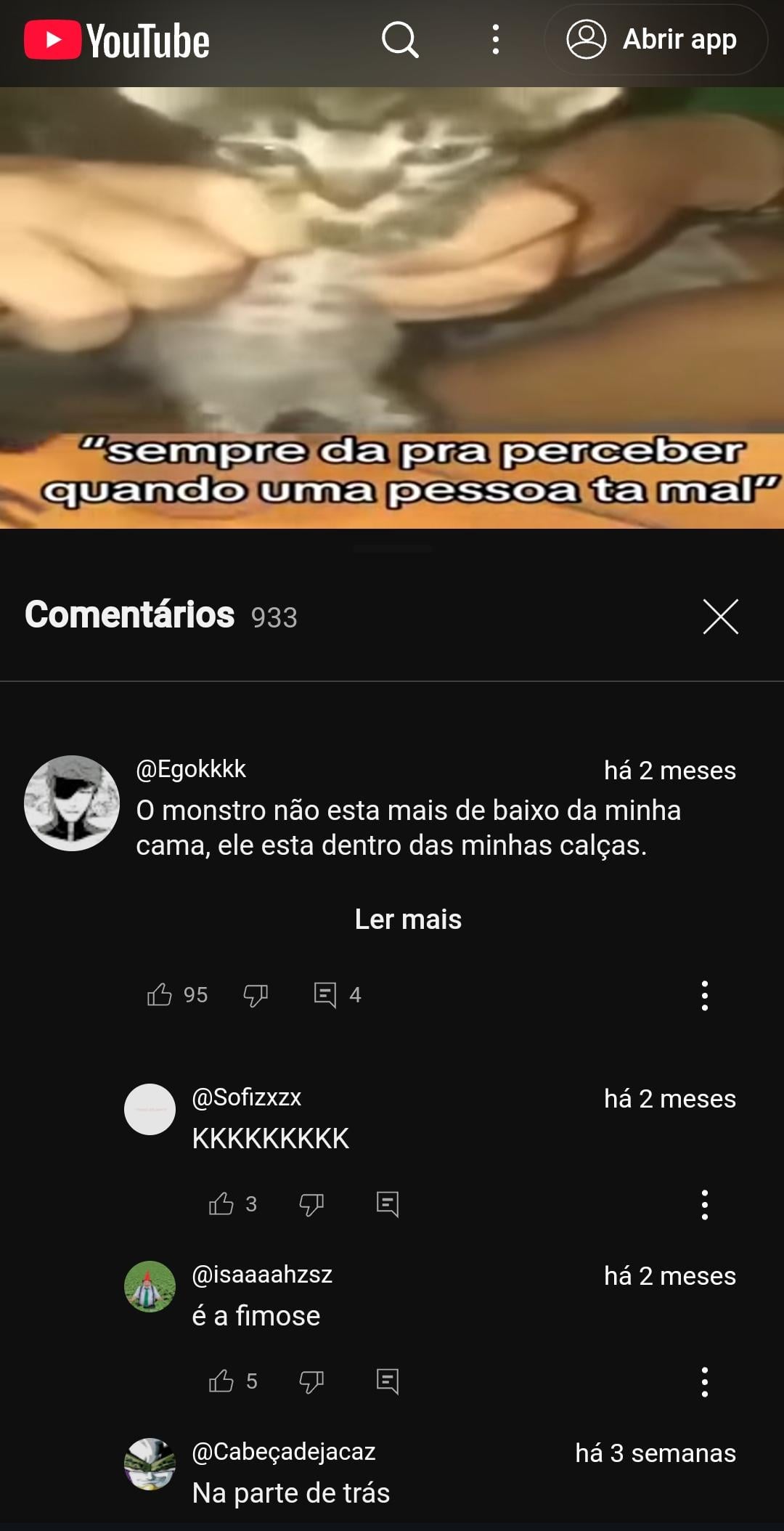Close the Comentários panel
The image size is (784, 1531).
pos(720,617)
